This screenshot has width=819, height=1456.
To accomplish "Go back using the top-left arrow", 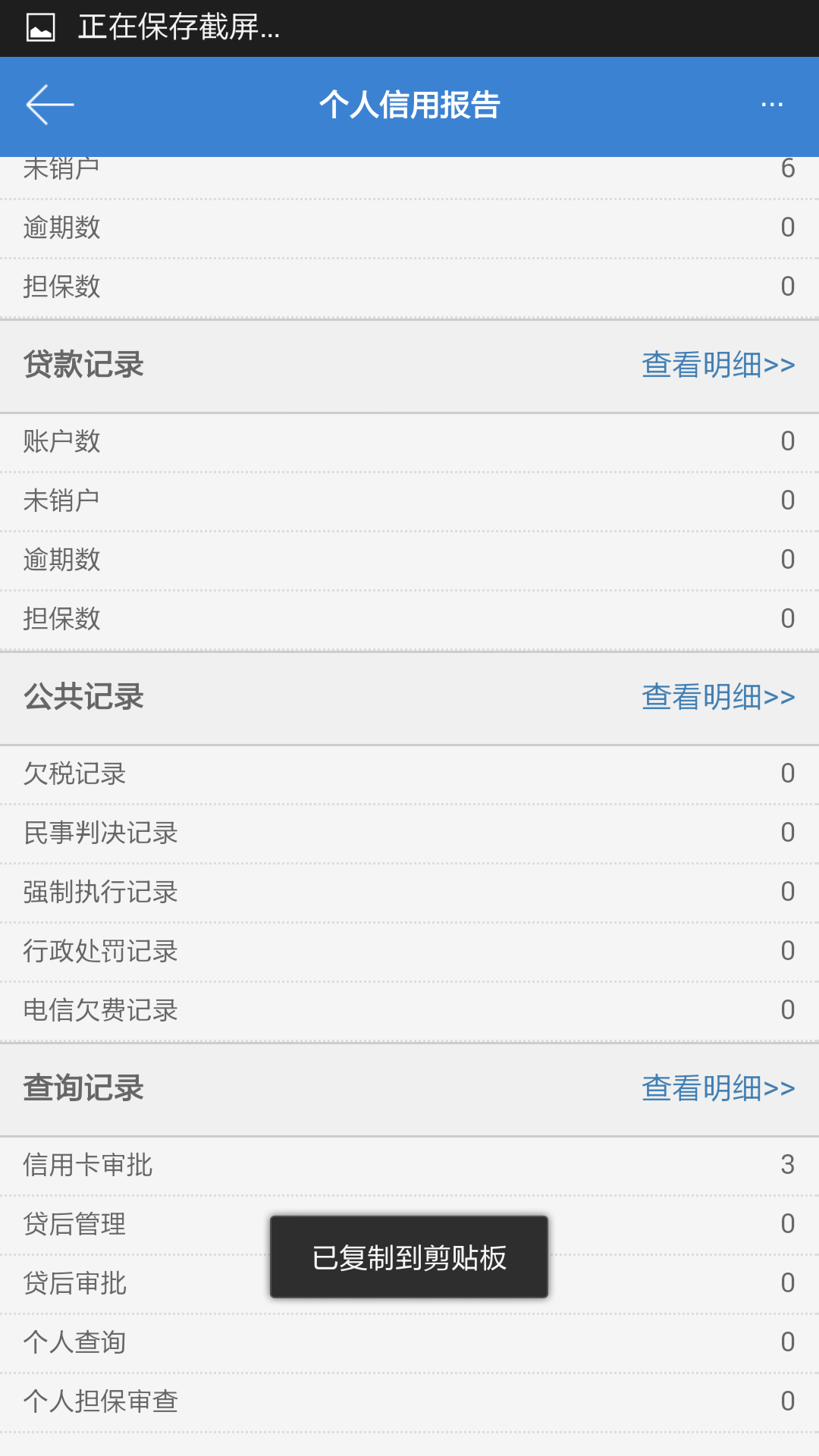I will 50,105.
